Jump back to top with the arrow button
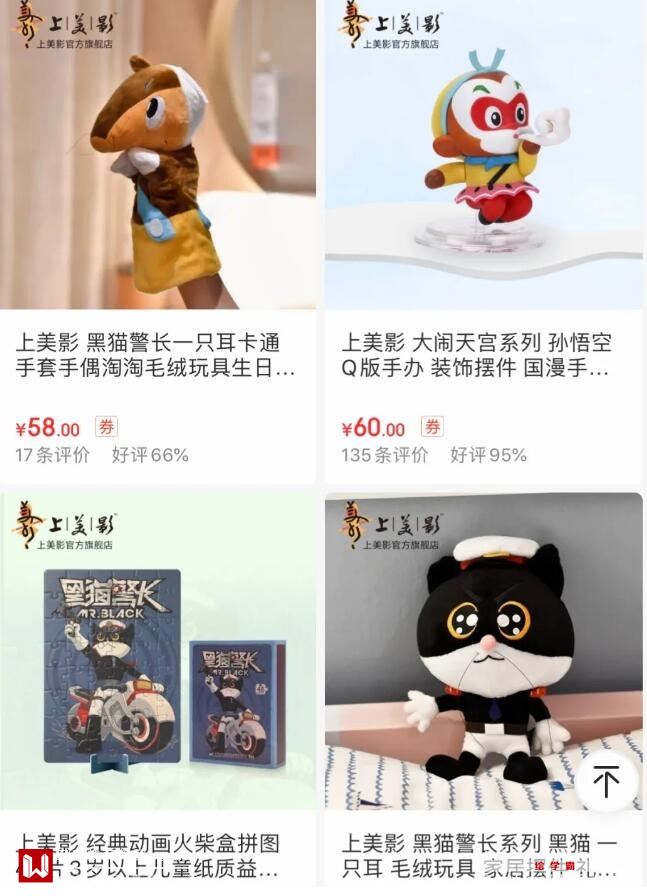This screenshot has height=896, width=647. click(x=606, y=781)
